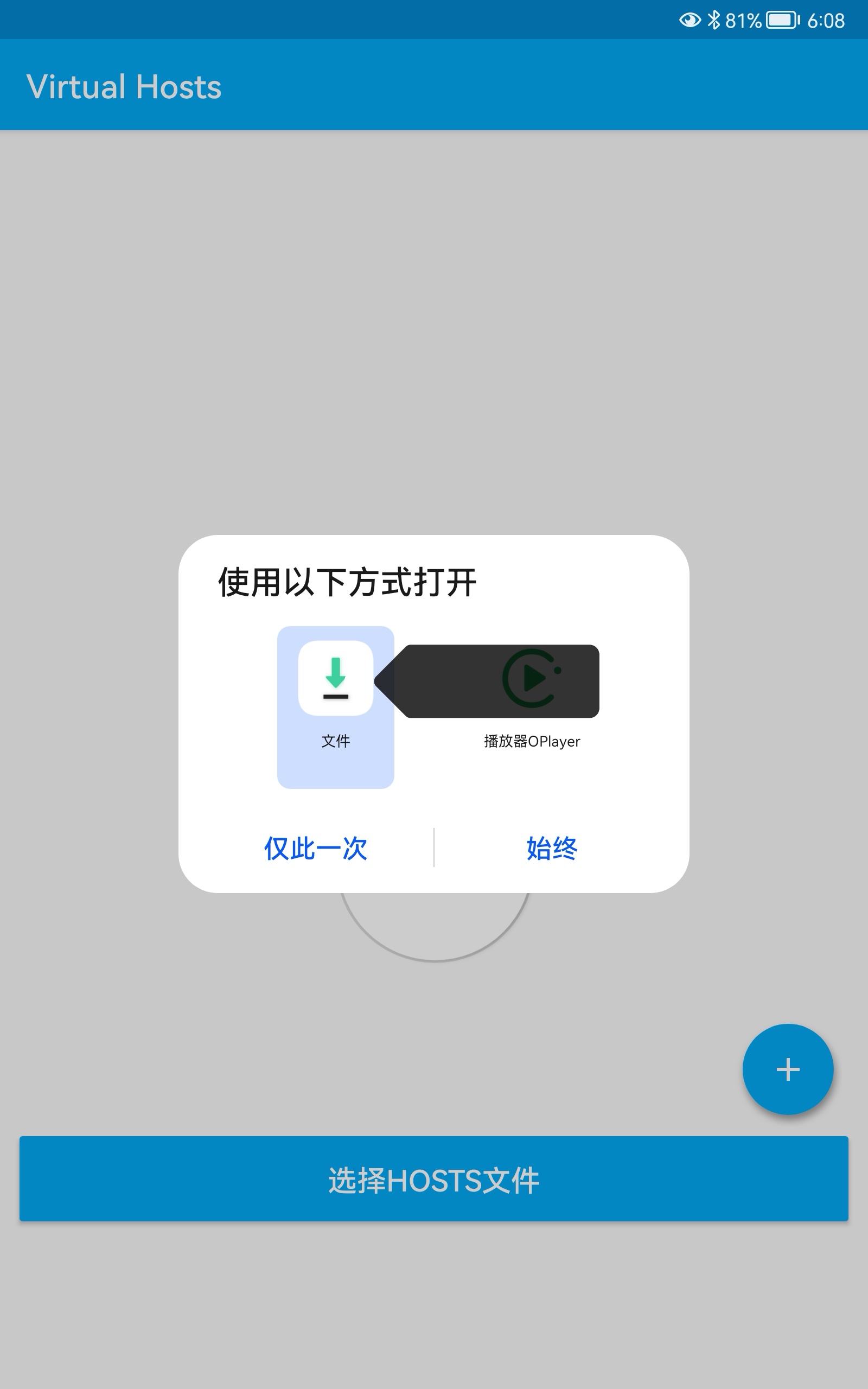Tap the plus floating action button
868x1389 pixels.
point(787,1069)
